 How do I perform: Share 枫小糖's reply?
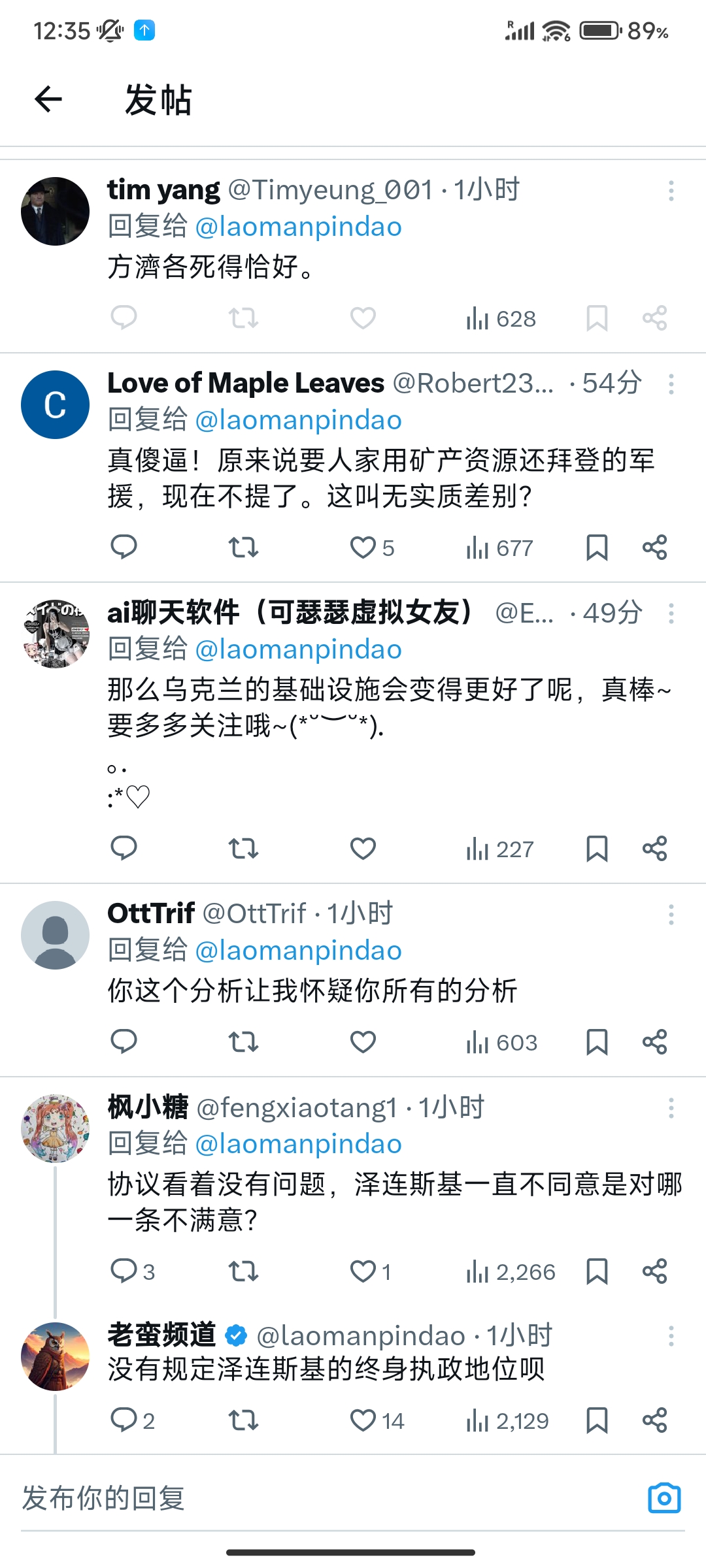pyautogui.click(x=654, y=1271)
